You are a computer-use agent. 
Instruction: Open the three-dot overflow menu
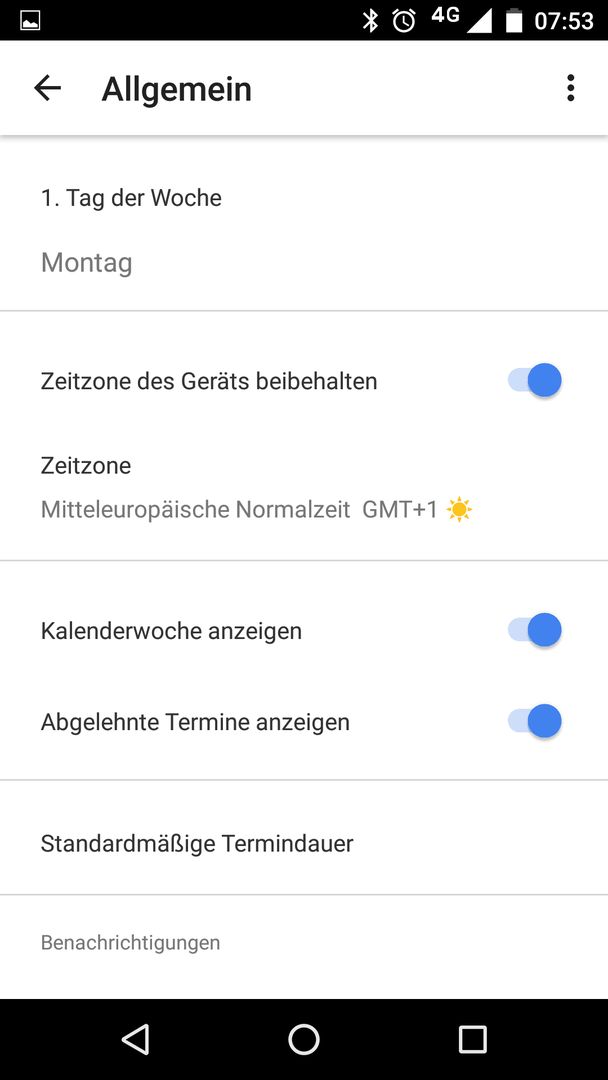pyautogui.click(x=570, y=88)
